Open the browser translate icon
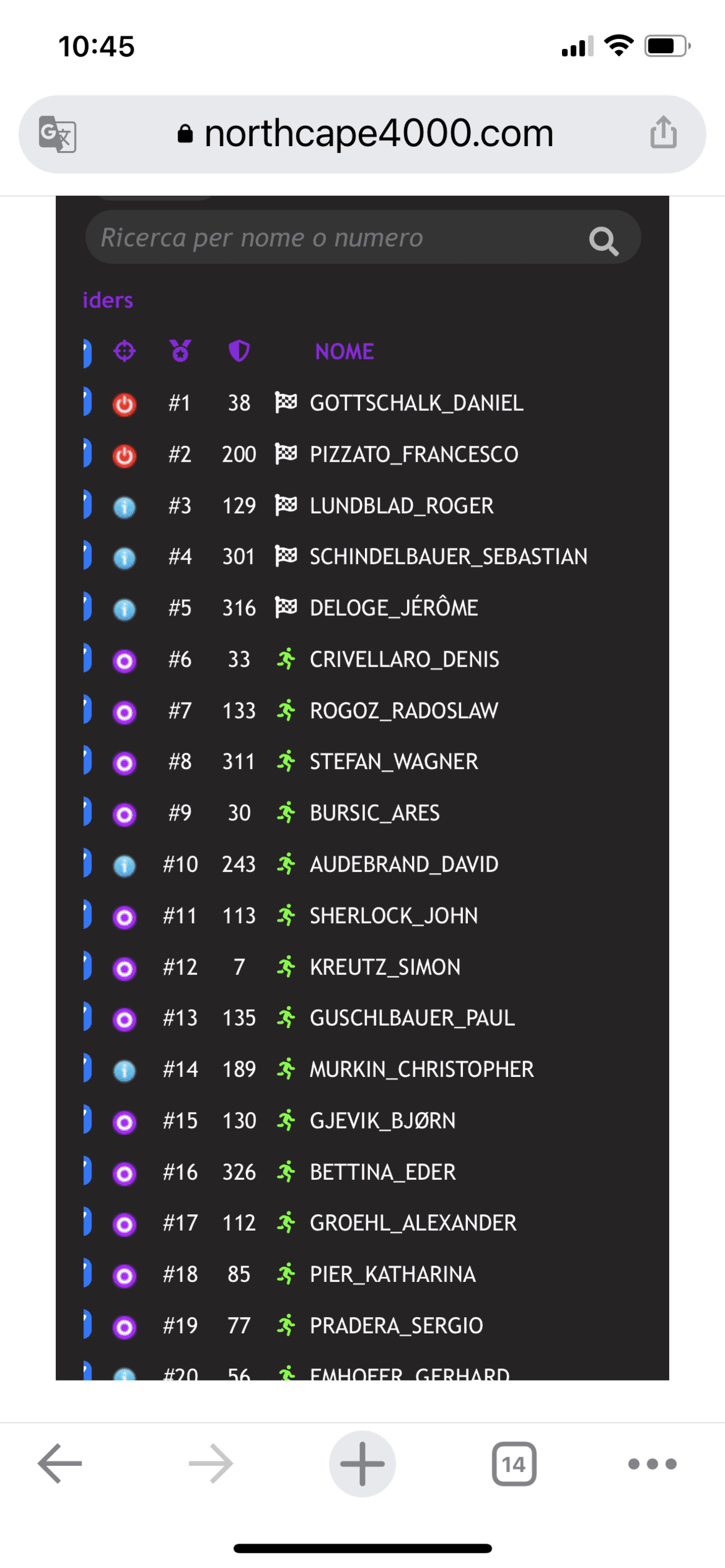Image resolution: width=725 pixels, height=1568 pixels. point(58,134)
